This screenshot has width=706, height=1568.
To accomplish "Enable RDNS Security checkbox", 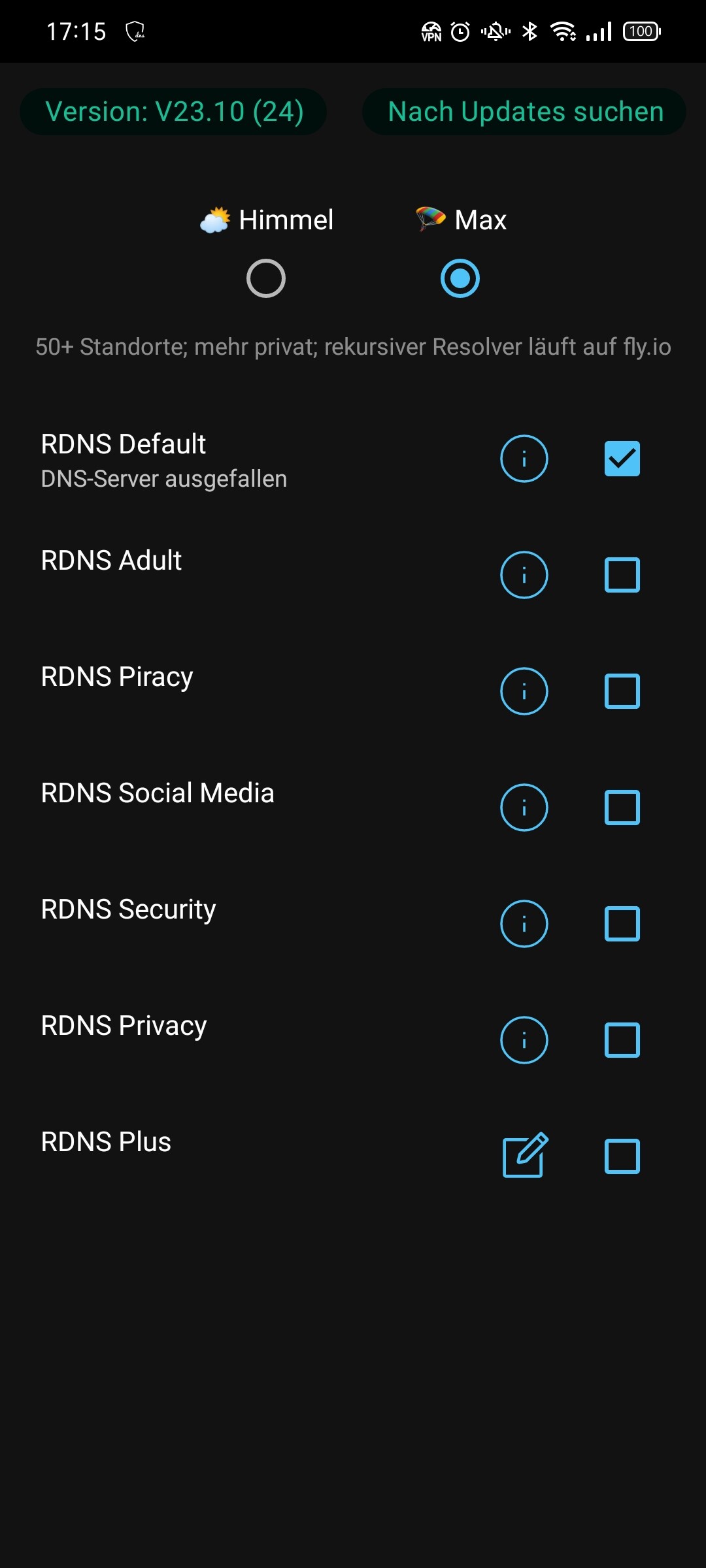I will point(622,924).
